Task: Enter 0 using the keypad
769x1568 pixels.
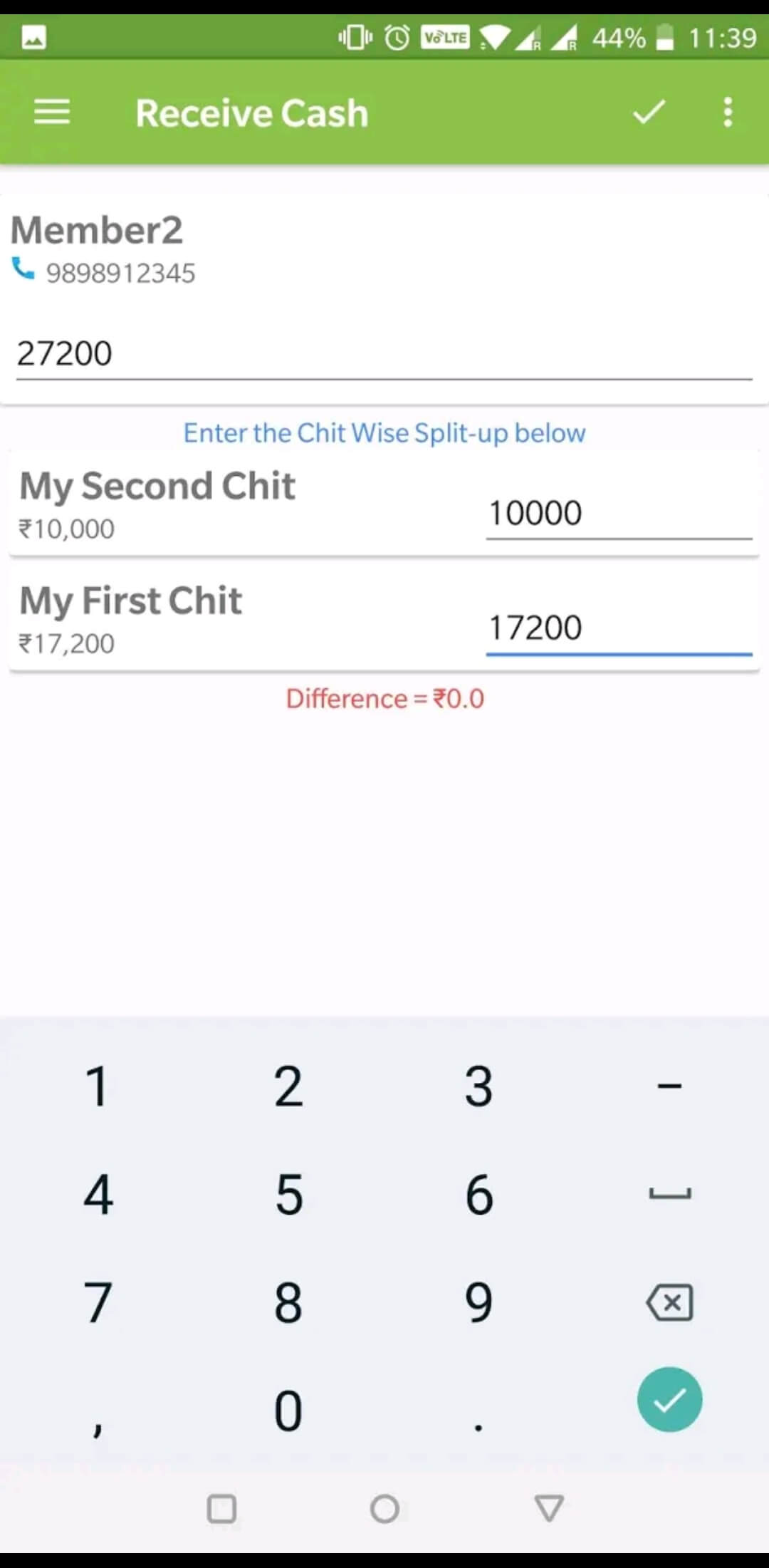Action: click(288, 1410)
